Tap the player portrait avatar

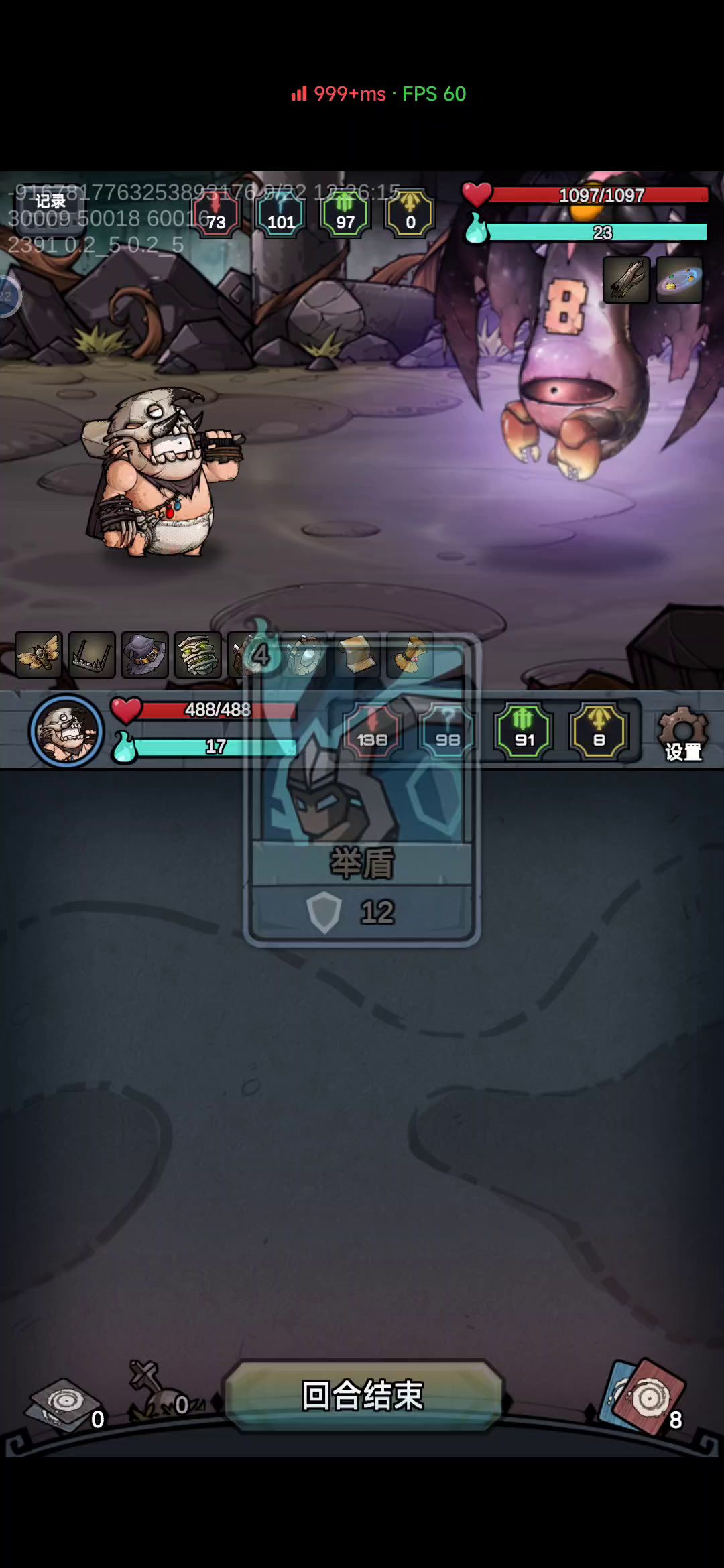(x=66, y=731)
